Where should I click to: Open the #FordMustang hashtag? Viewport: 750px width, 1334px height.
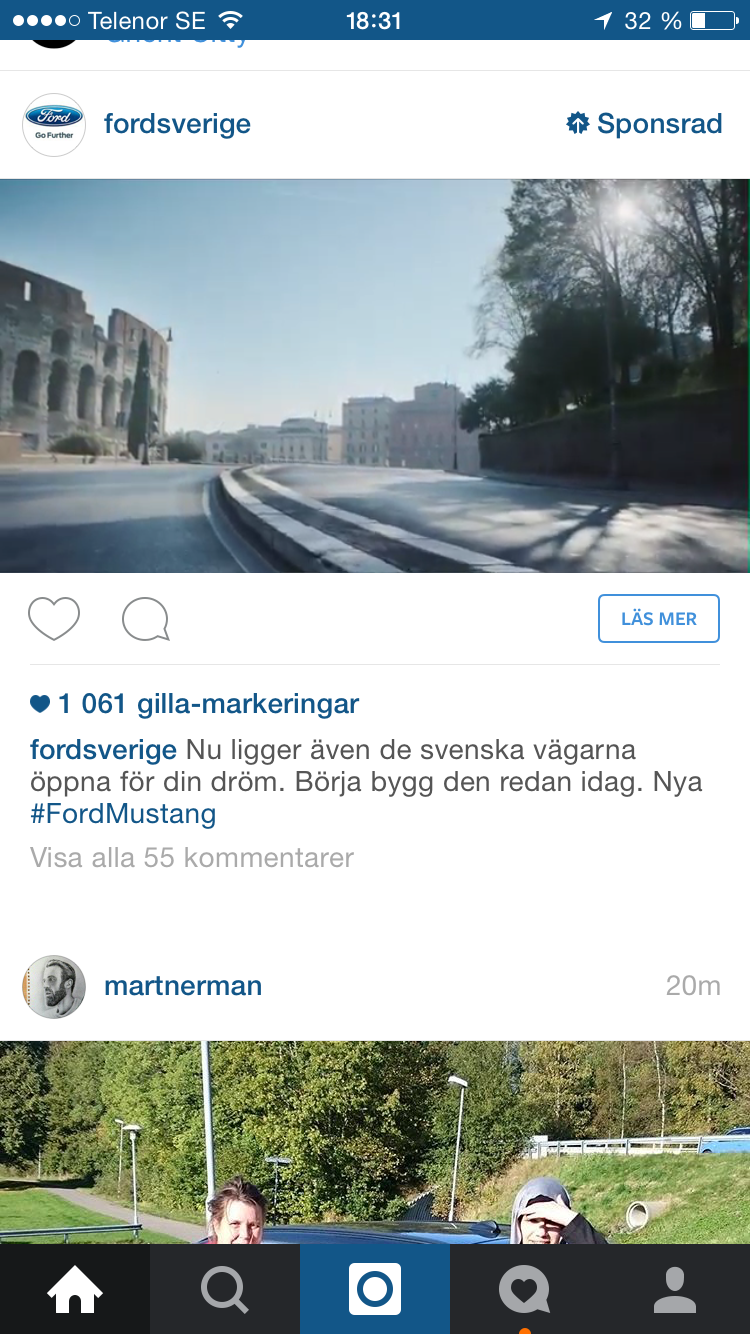click(123, 814)
